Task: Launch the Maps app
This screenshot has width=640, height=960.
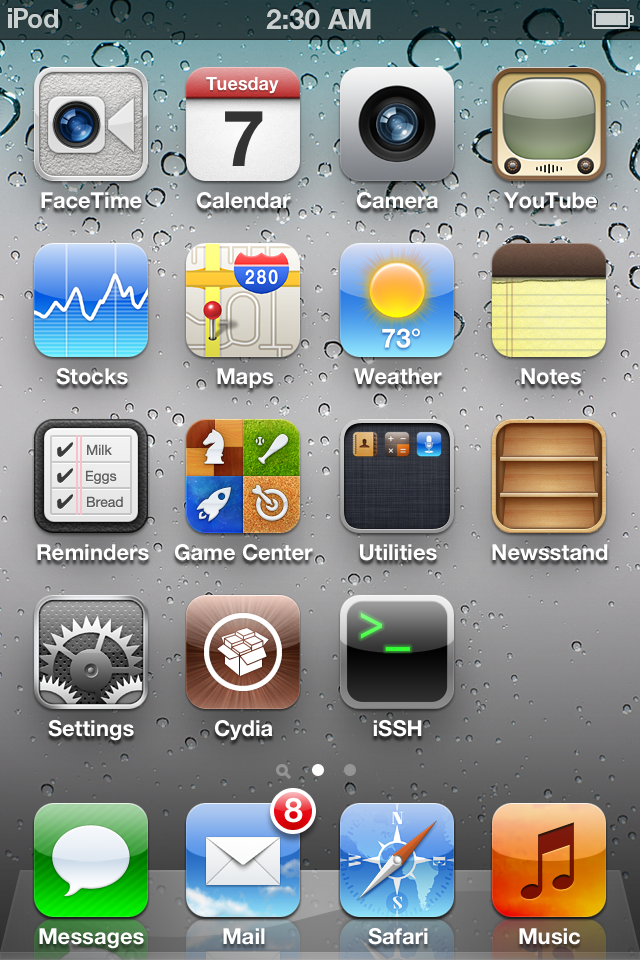Action: [243, 300]
